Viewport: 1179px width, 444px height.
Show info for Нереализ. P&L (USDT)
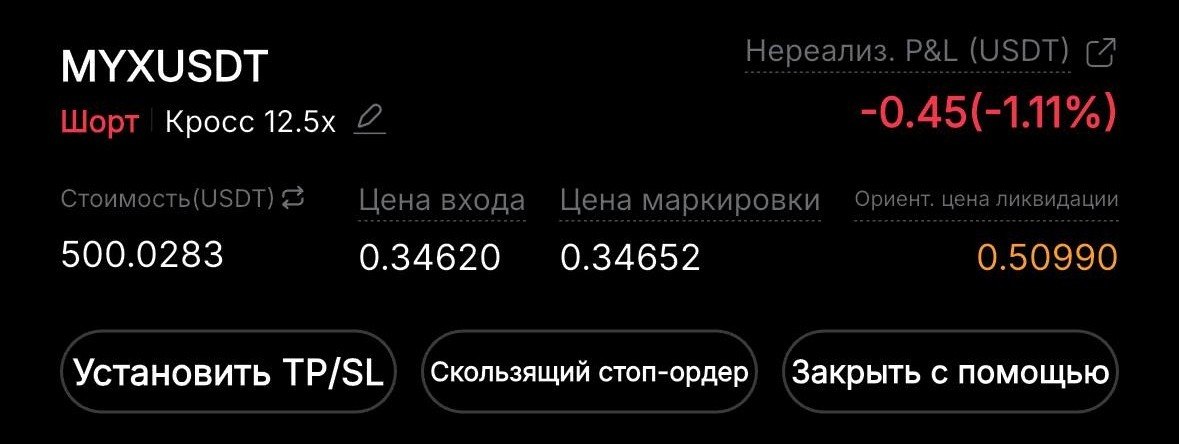(908, 51)
